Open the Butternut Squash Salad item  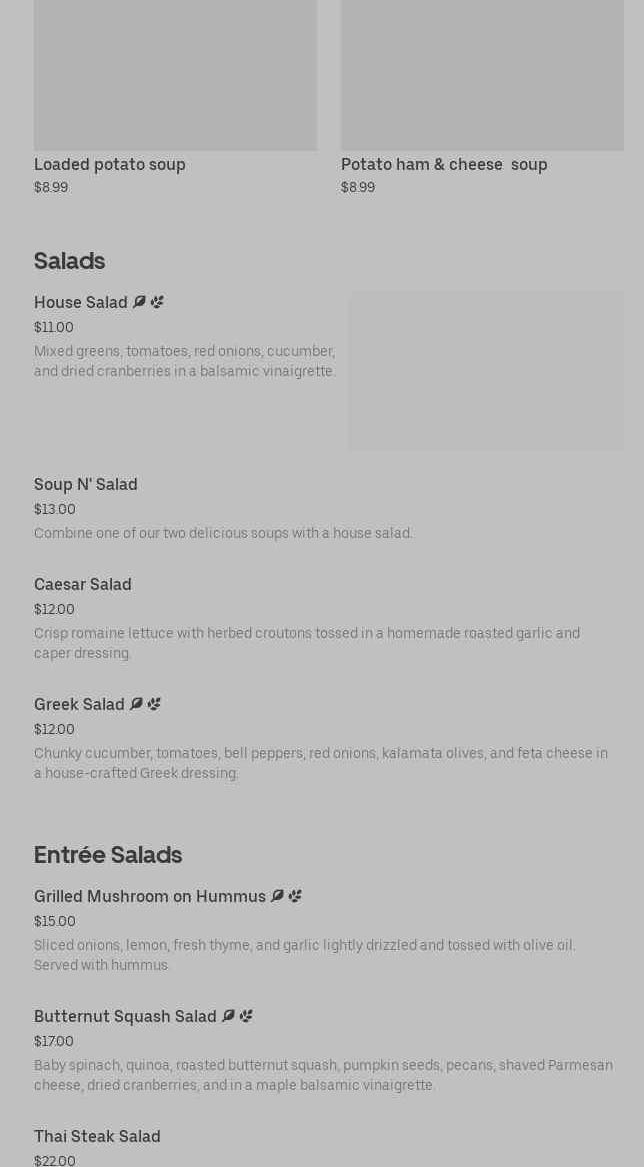125,1016
